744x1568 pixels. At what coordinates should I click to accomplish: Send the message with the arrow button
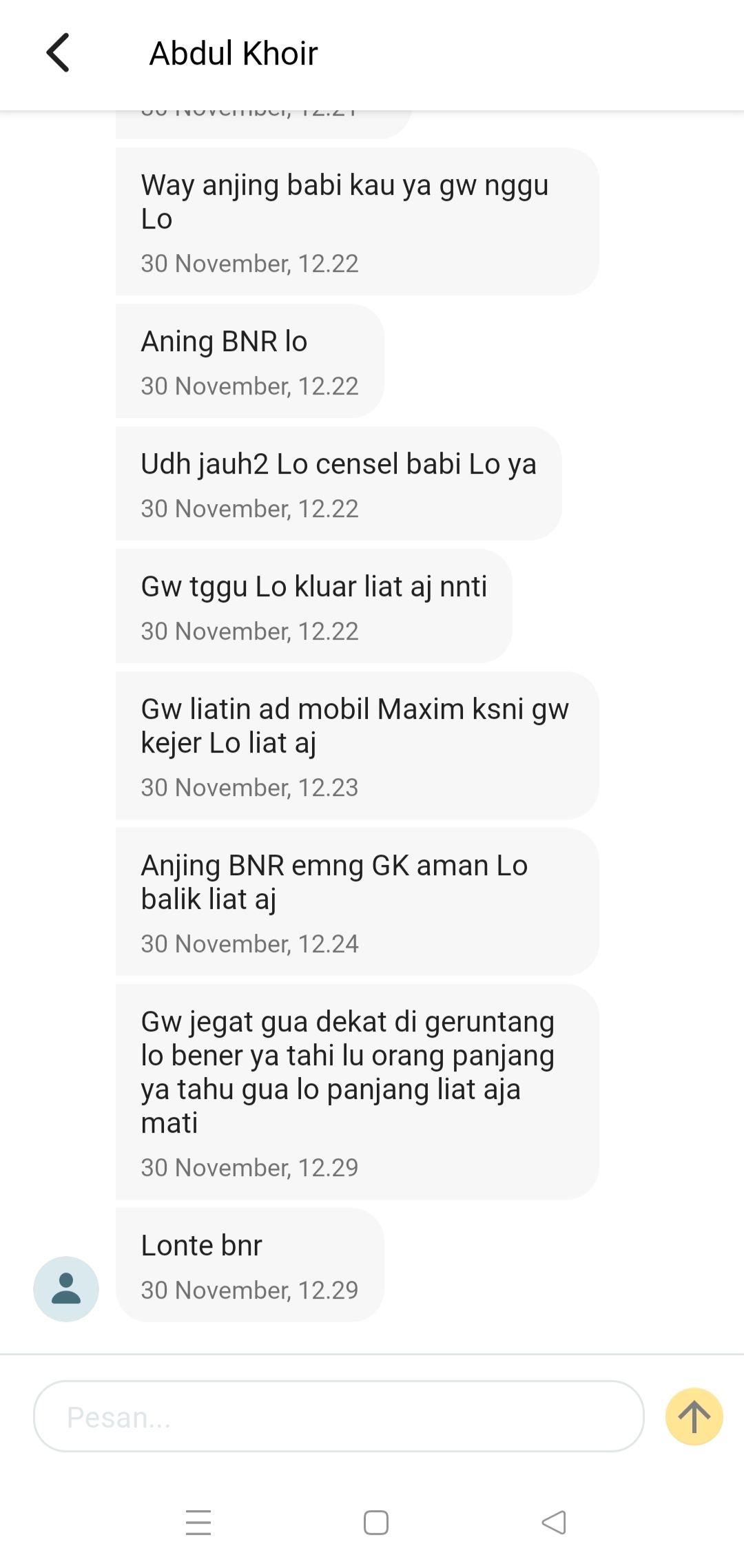coord(694,1417)
